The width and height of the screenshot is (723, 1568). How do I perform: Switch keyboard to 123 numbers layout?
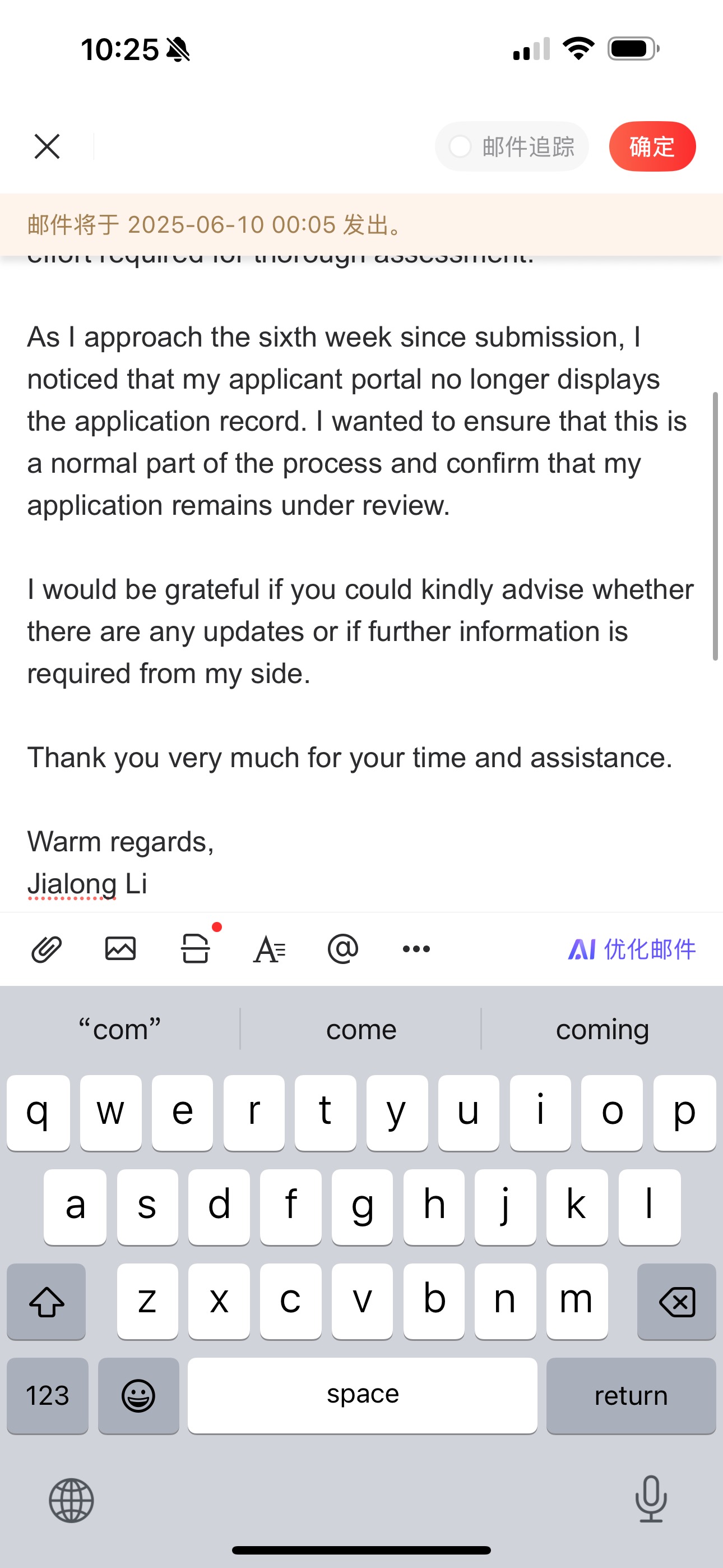[x=48, y=1395]
